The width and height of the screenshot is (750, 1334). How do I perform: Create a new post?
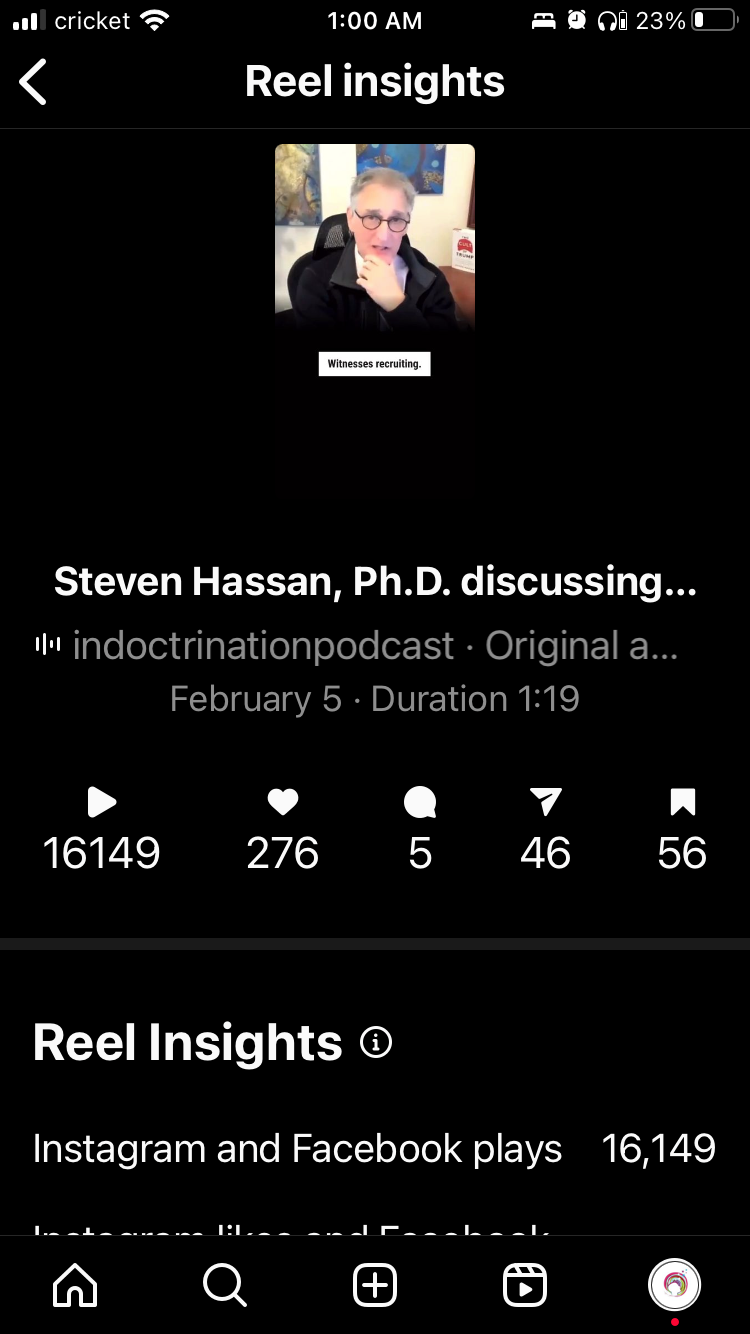pyautogui.click(x=375, y=1285)
